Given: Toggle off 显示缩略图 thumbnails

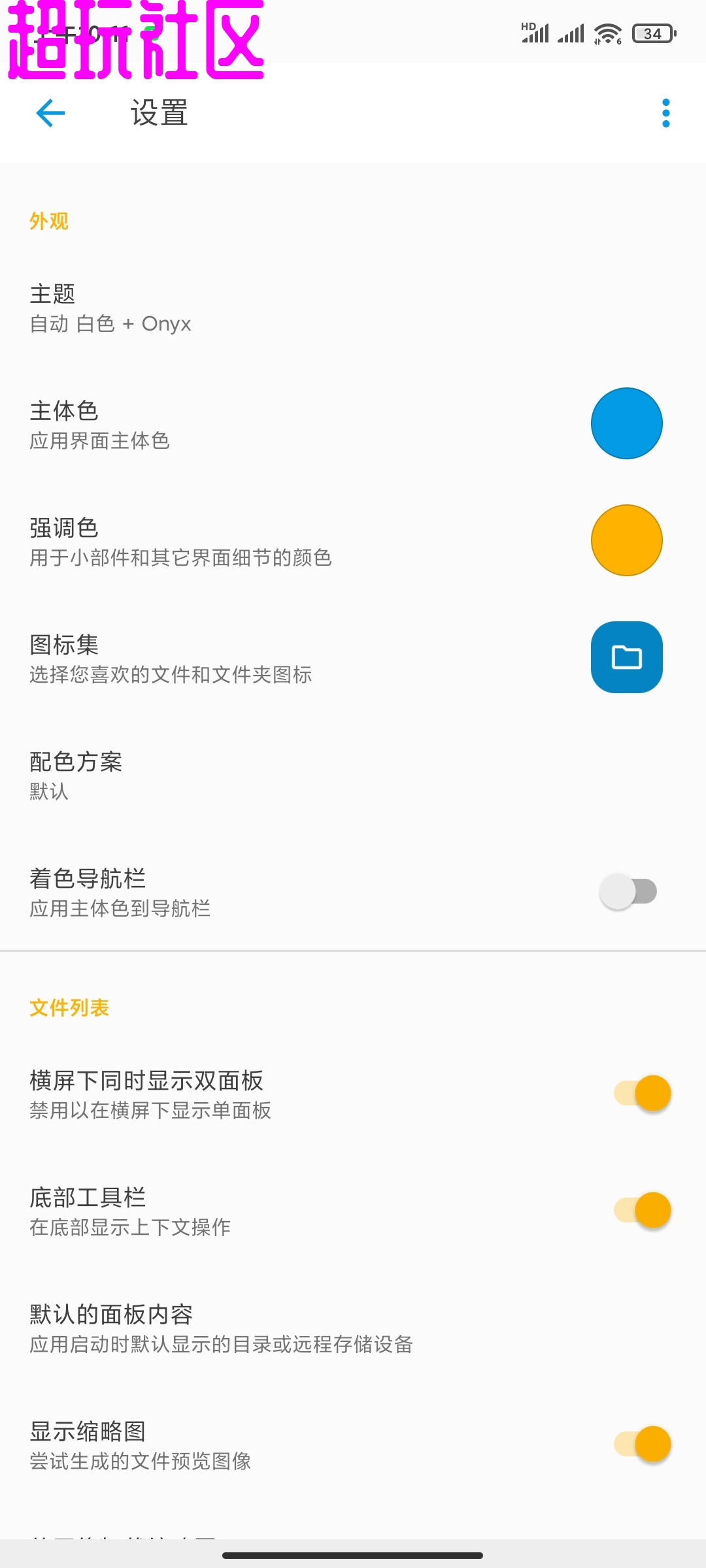Looking at the screenshot, I should [643, 1445].
